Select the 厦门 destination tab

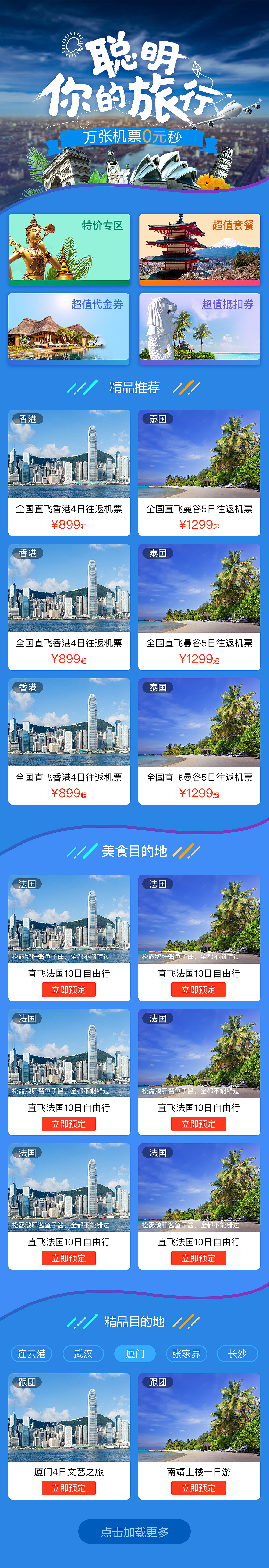135,1354
